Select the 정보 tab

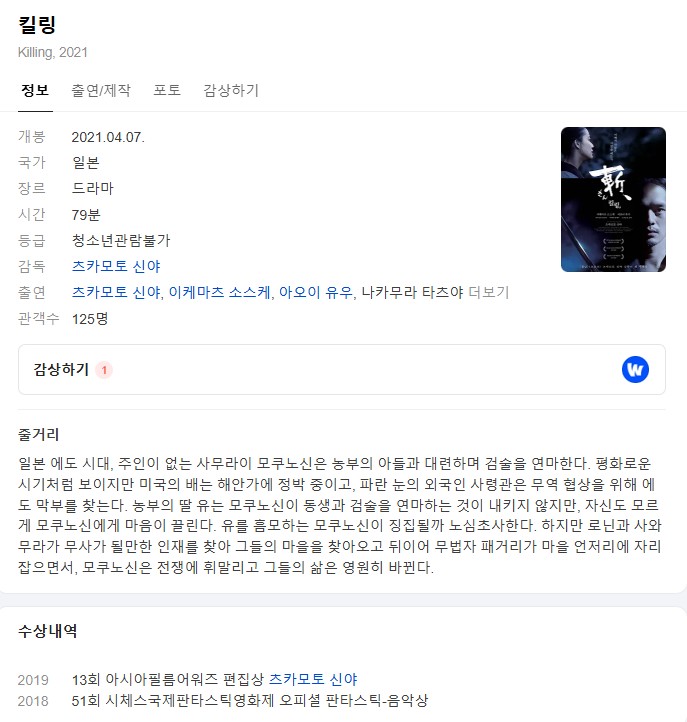coord(35,90)
